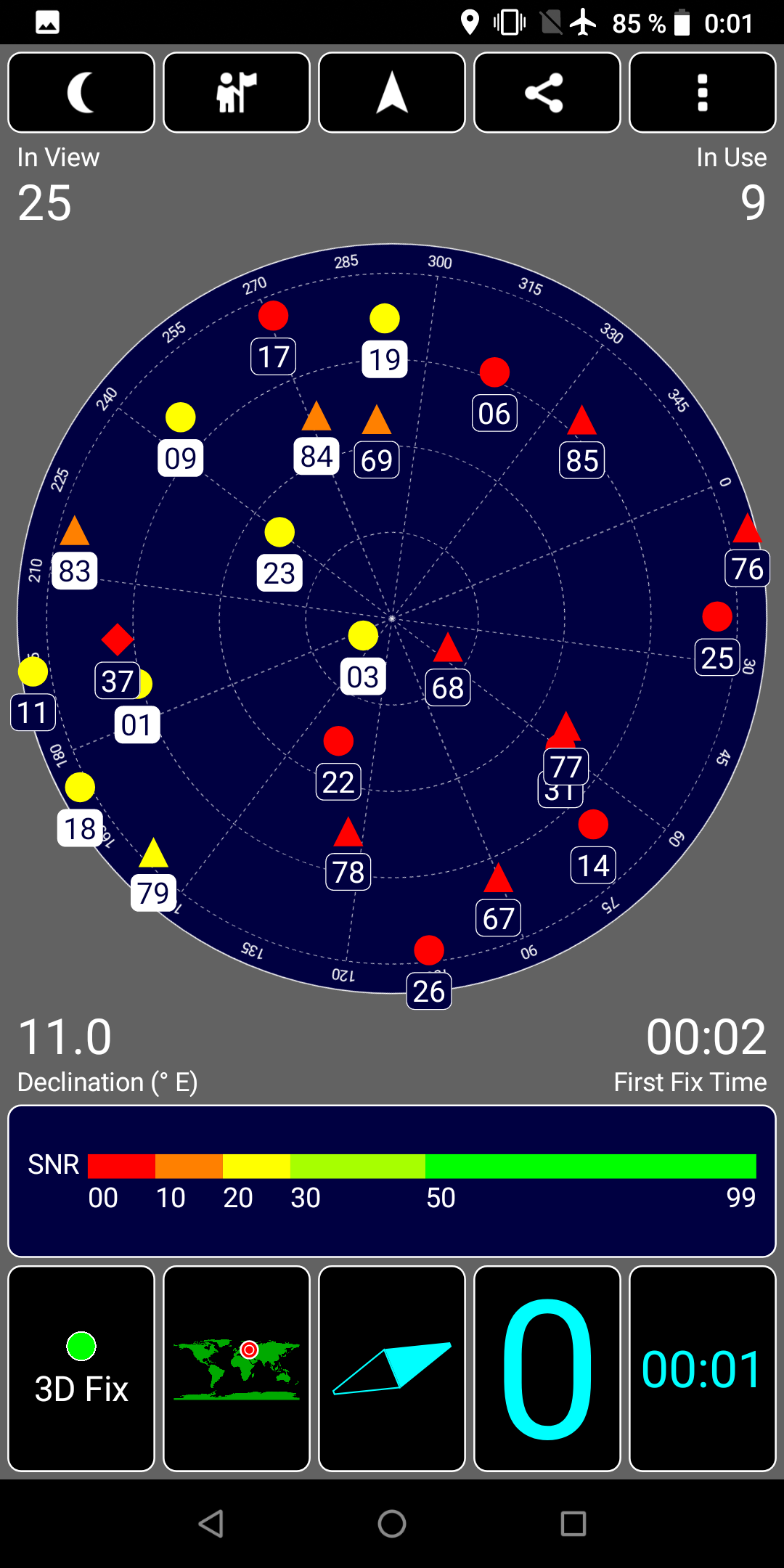Go to the home screen
Viewport: 784px width, 1568px height.
pos(392,1524)
